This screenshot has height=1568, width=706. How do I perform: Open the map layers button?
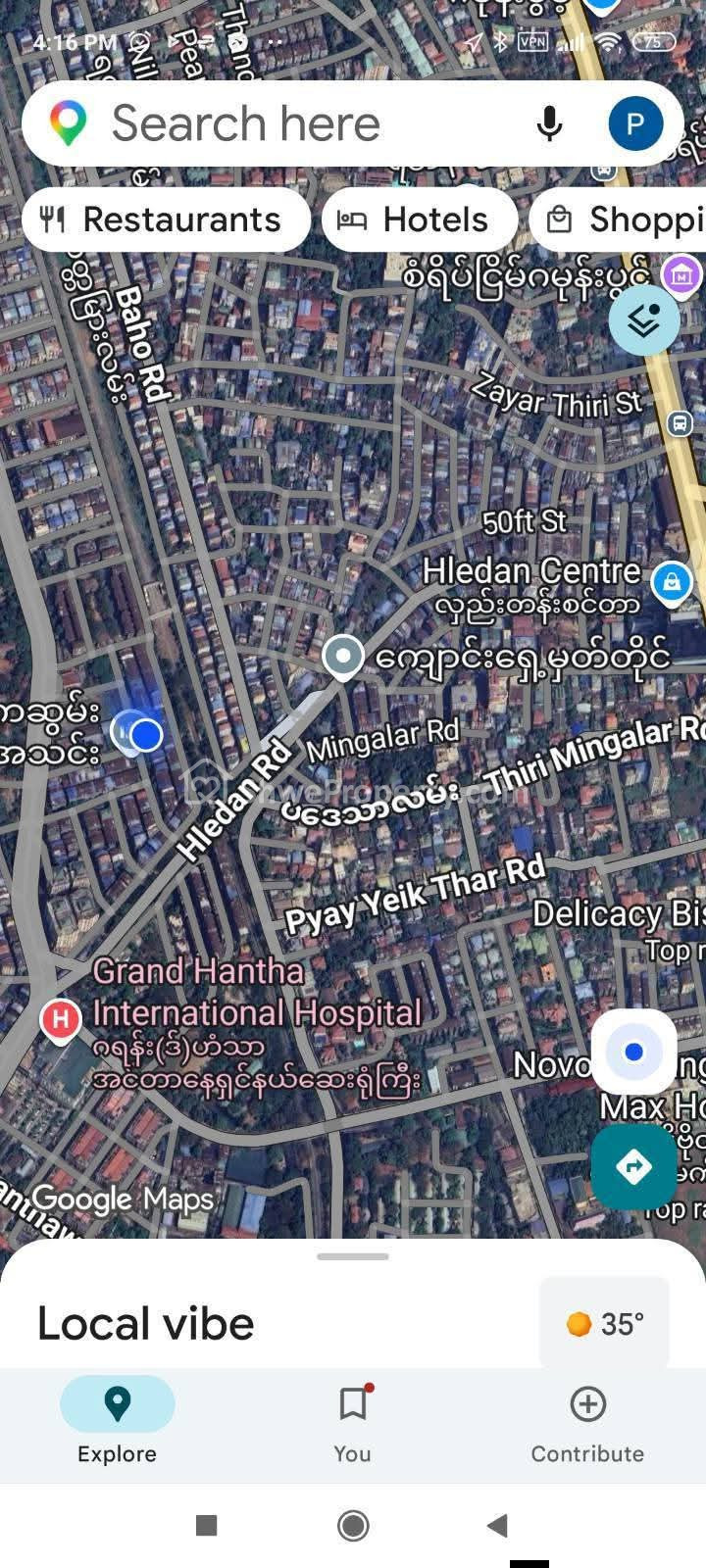pyautogui.click(x=643, y=319)
